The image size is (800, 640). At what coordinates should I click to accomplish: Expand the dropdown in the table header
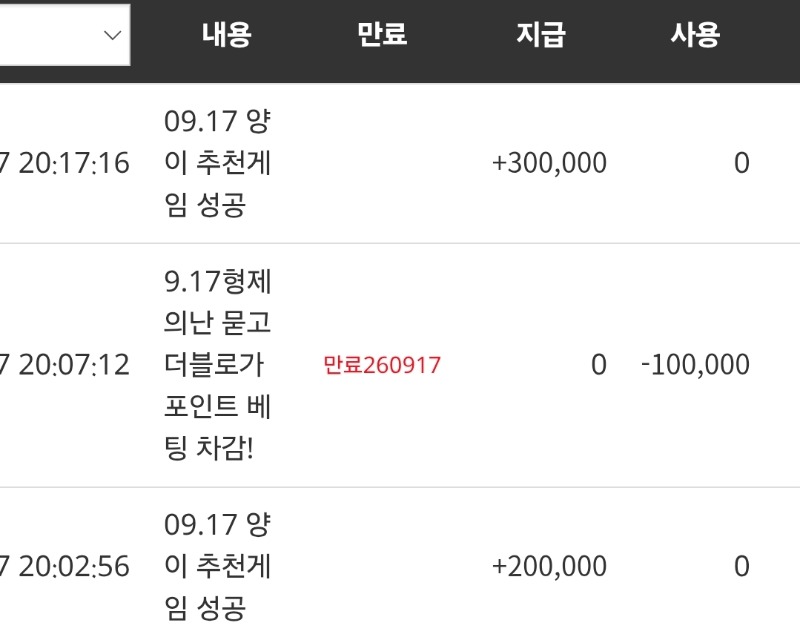point(65,35)
